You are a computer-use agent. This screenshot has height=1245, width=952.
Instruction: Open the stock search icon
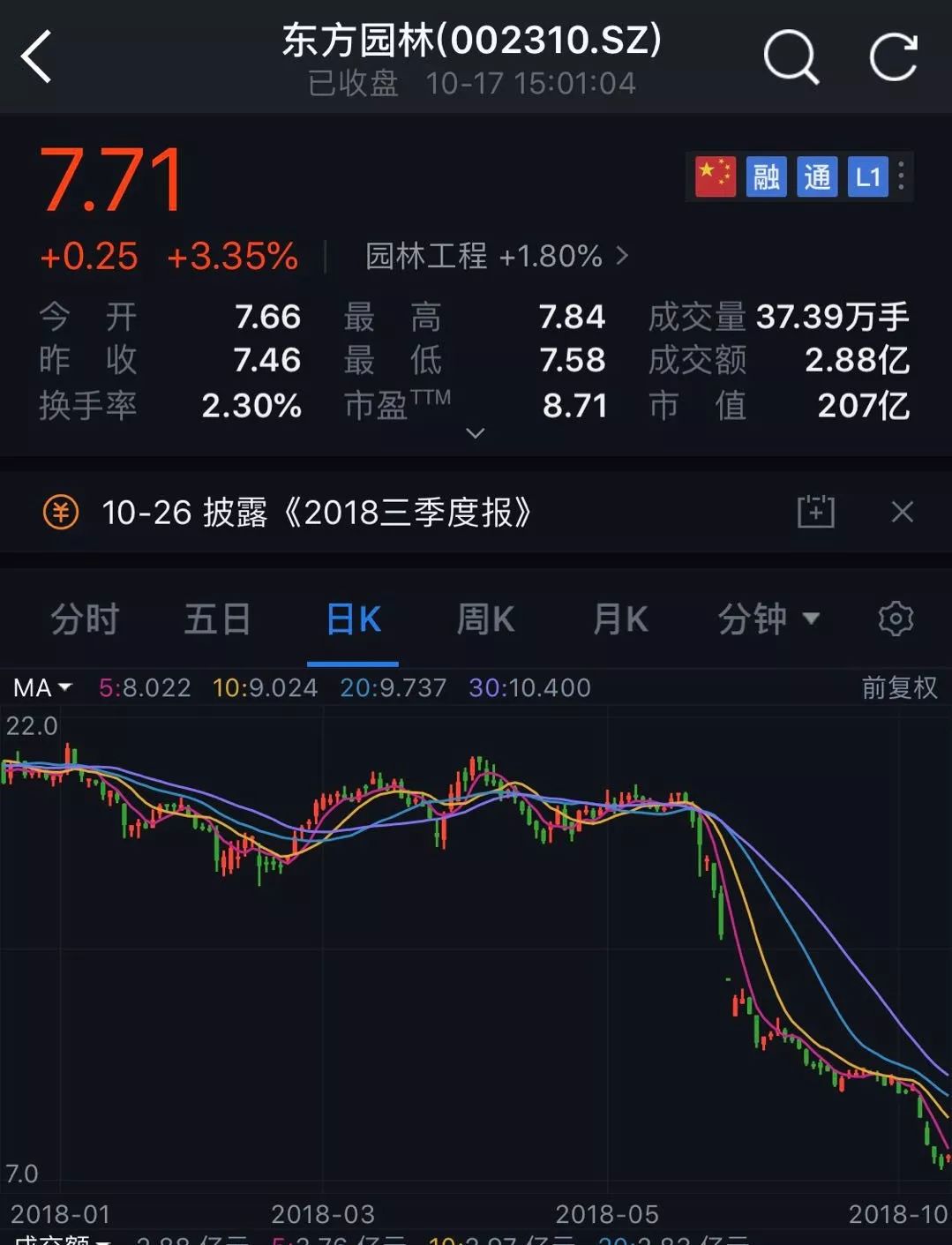pos(791,58)
